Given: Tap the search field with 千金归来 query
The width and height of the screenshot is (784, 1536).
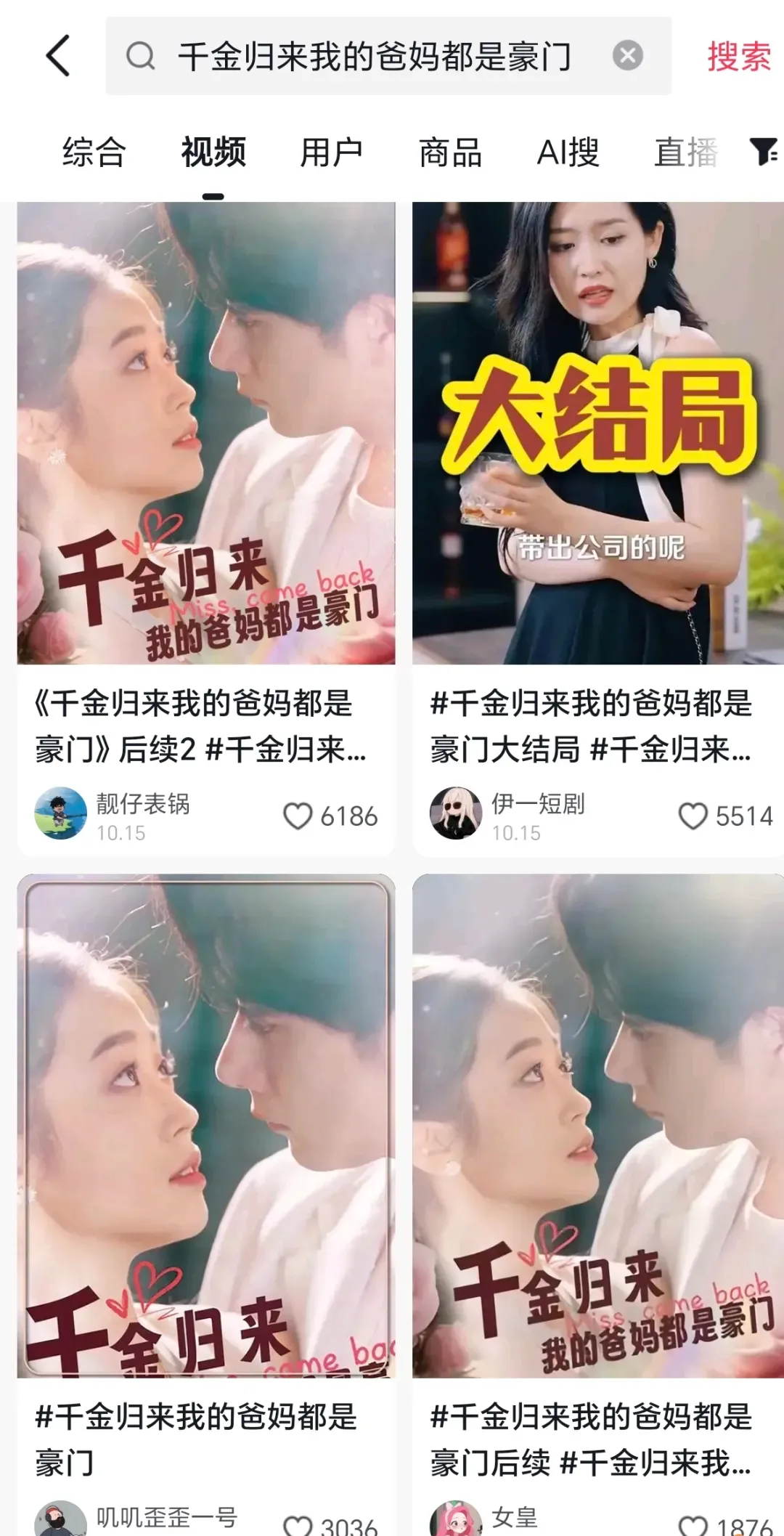Looking at the screenshot, I should 374,57.
